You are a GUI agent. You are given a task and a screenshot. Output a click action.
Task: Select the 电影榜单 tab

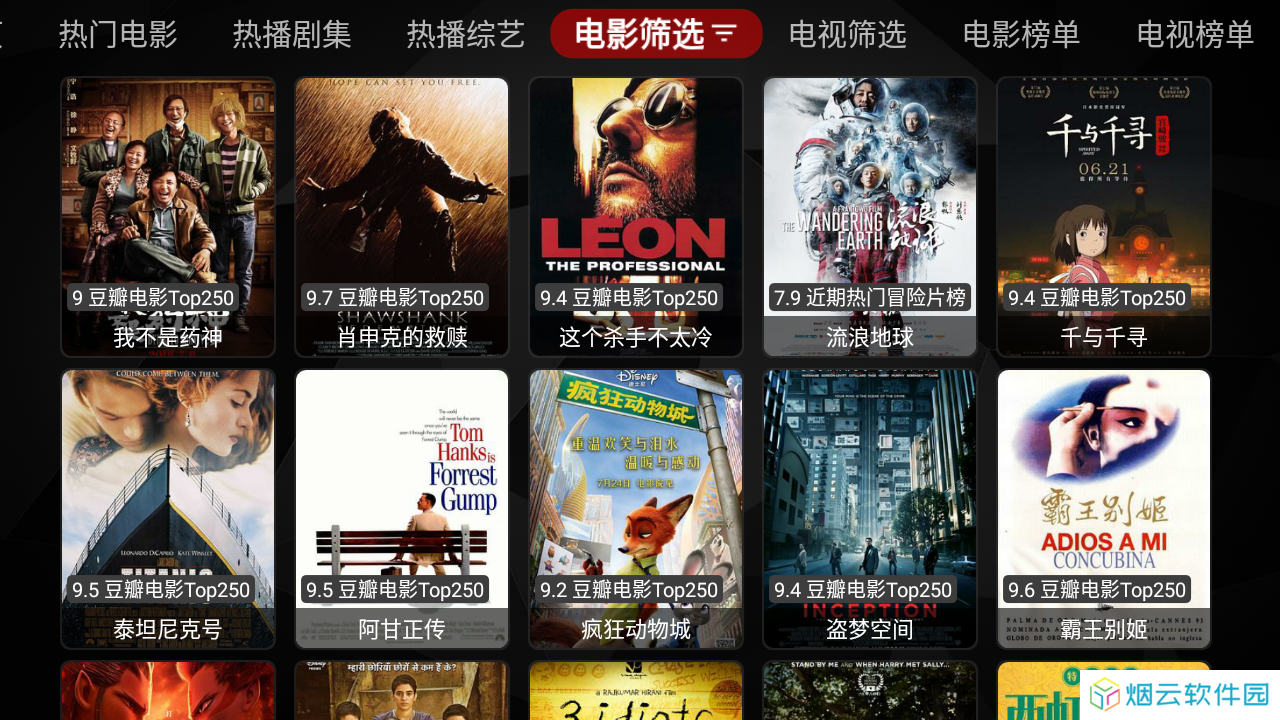(x=1021, y=34)
